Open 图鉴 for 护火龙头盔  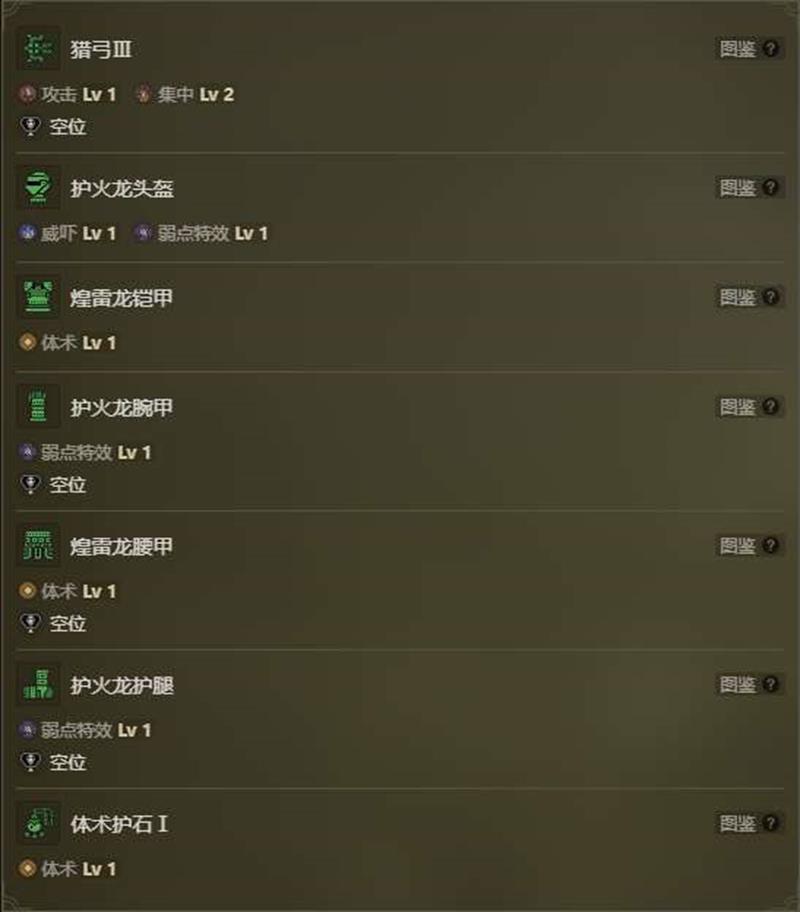(x=748, y=188)
